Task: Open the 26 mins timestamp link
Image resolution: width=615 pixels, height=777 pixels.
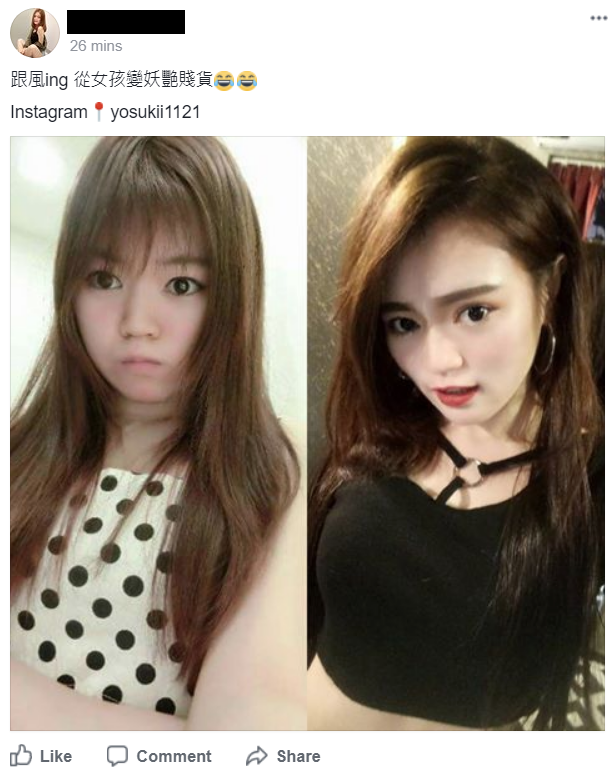Action: coord(96,46)
